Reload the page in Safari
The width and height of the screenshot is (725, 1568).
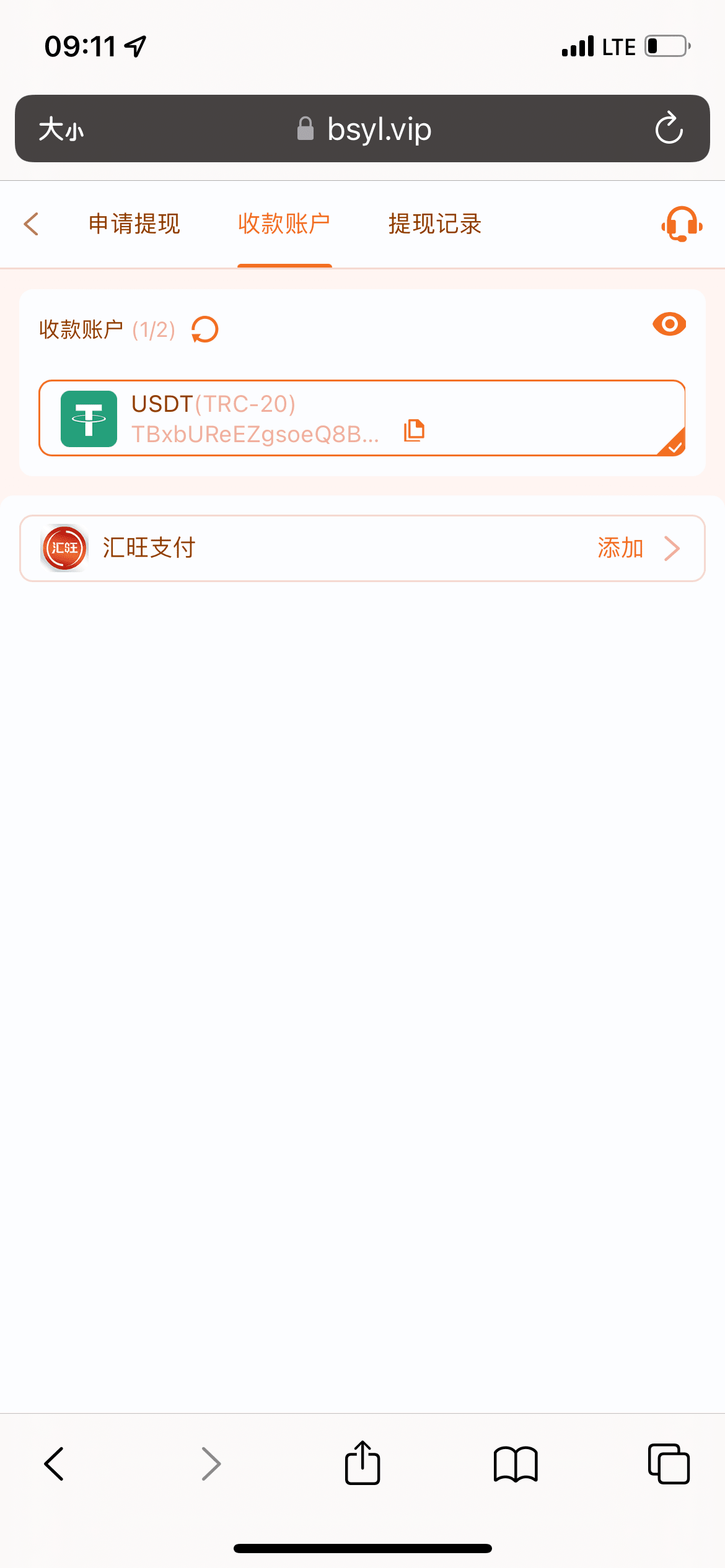pyautogui.click(x=669, y=129)
